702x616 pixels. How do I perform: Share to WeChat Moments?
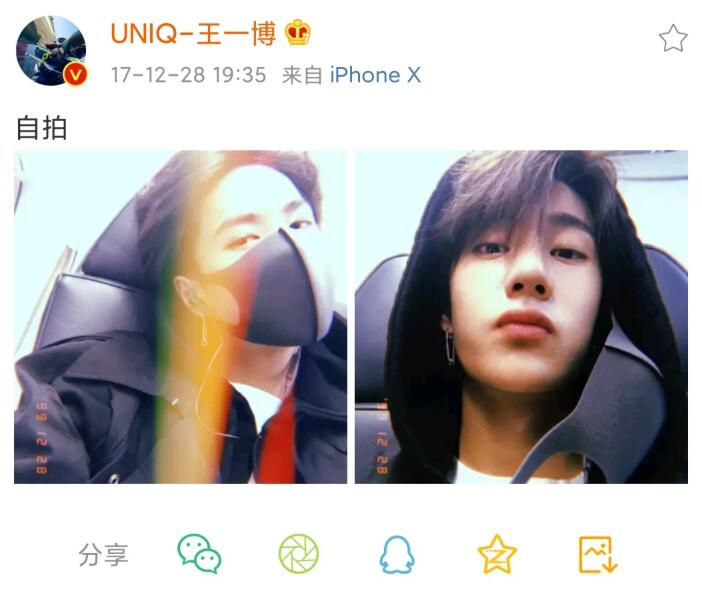pos(298,554)
